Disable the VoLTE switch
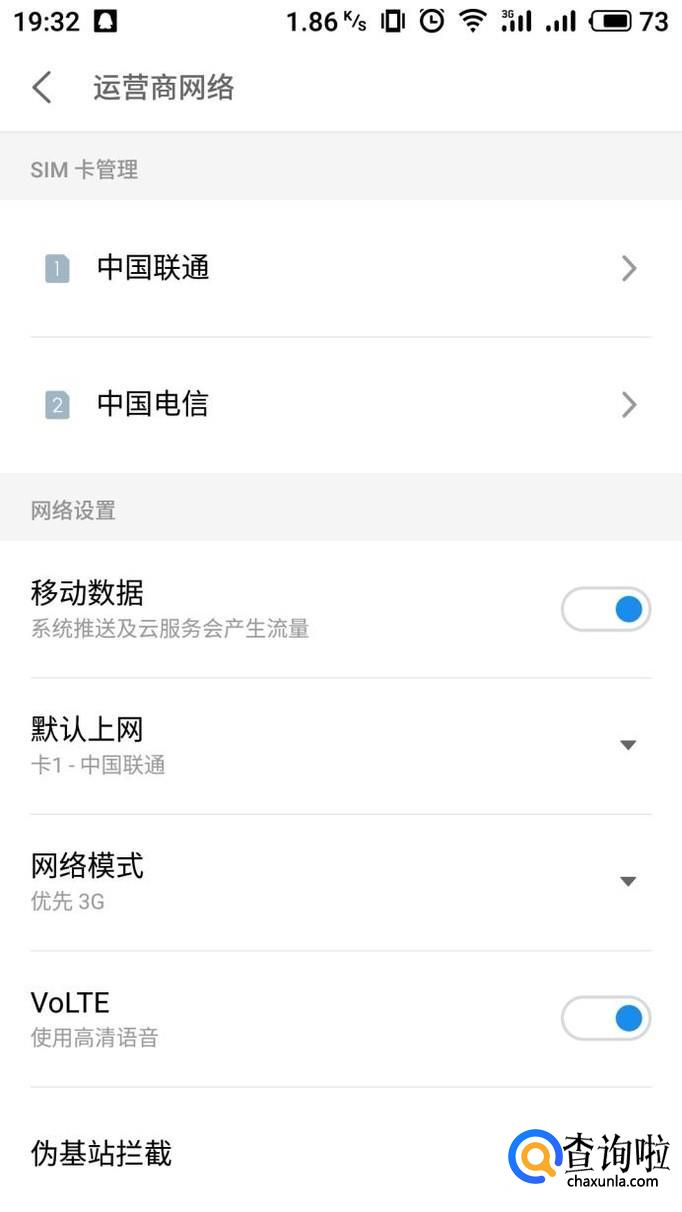Screen dimensions: 682x1212 click(x=606, y=1019)
